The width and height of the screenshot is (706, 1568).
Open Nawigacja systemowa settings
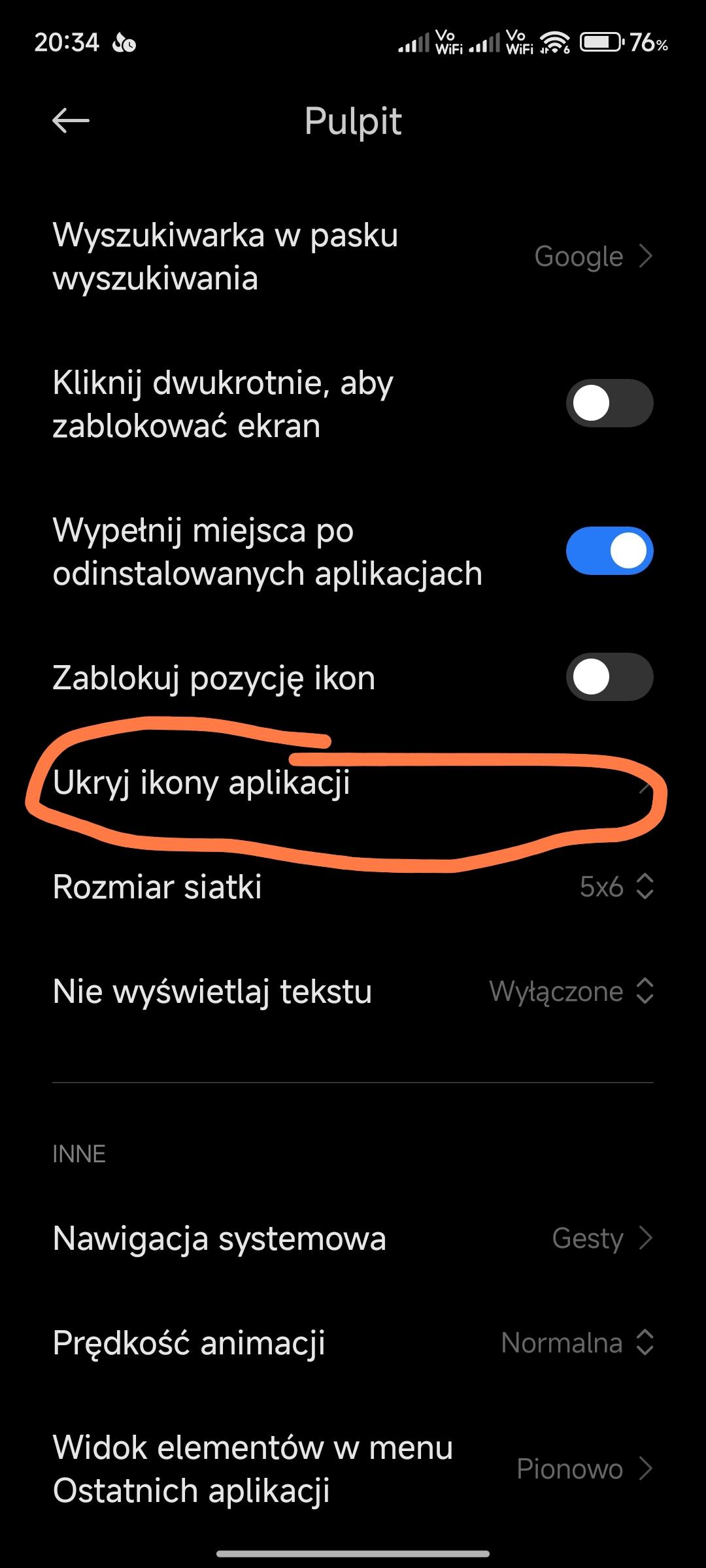[x=353, y=1238]
